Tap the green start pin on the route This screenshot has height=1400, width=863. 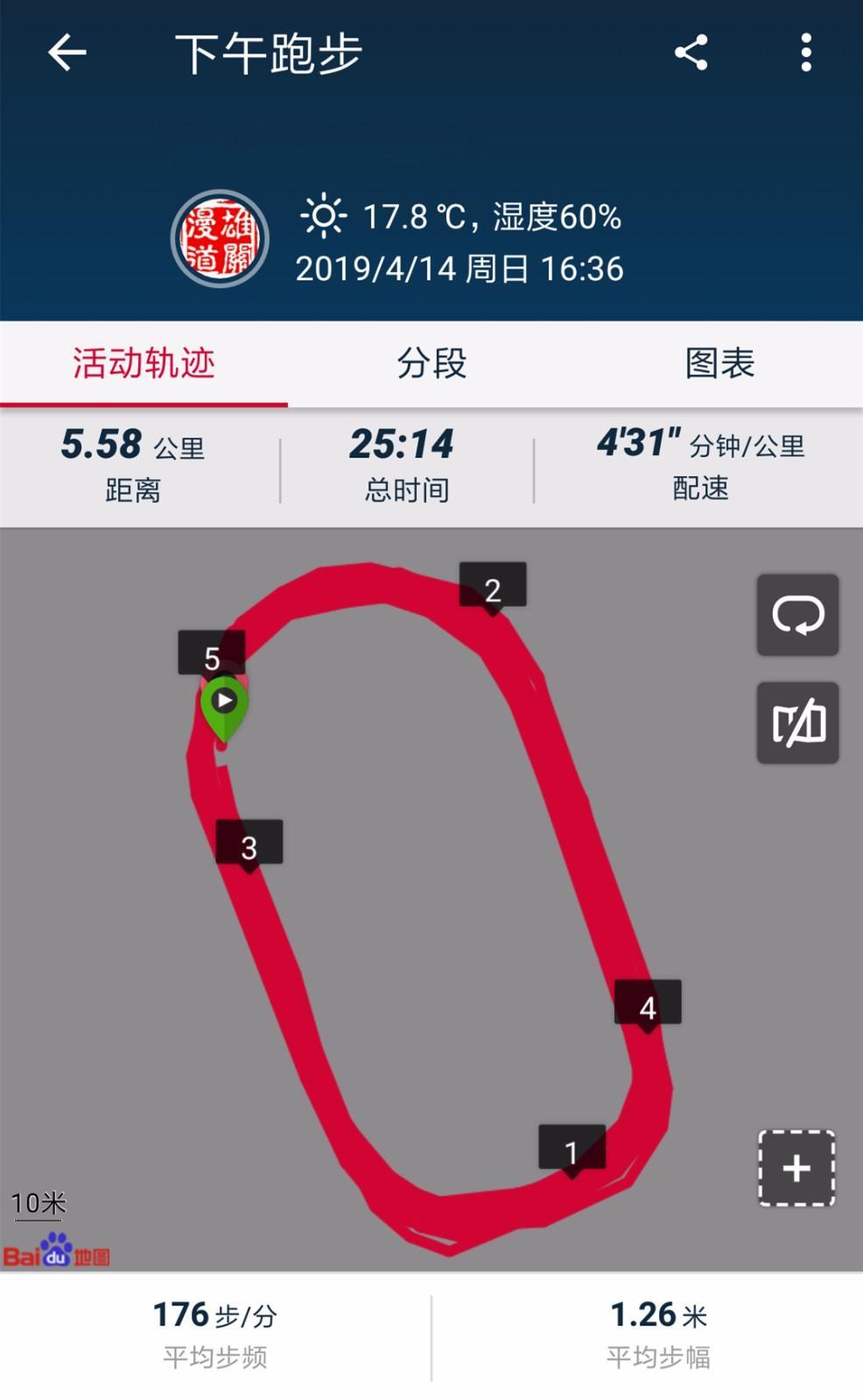point(224,703)
